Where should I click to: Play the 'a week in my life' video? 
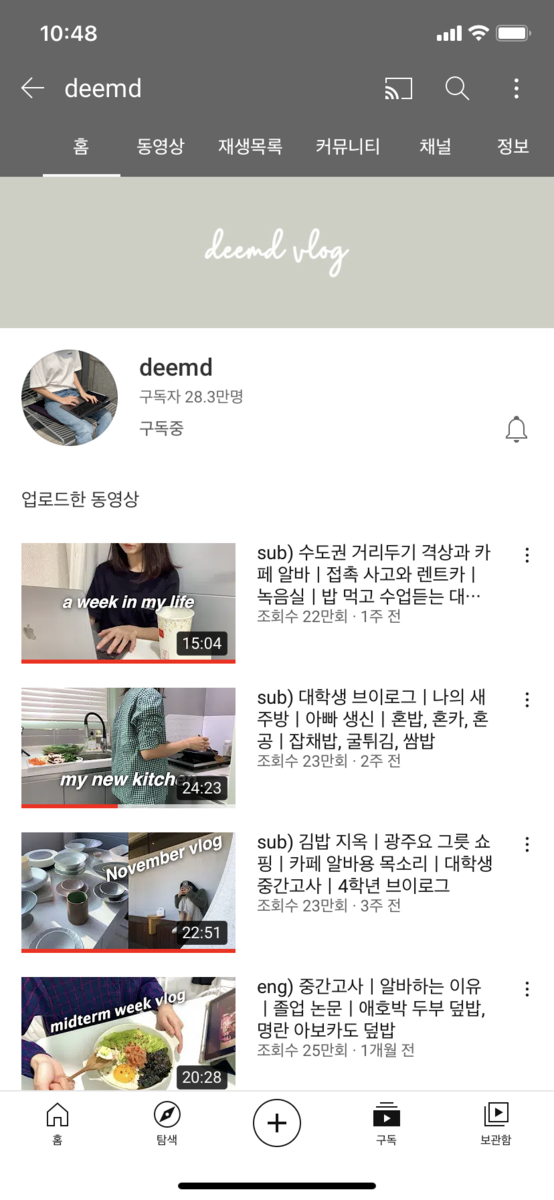click(128, 603)
